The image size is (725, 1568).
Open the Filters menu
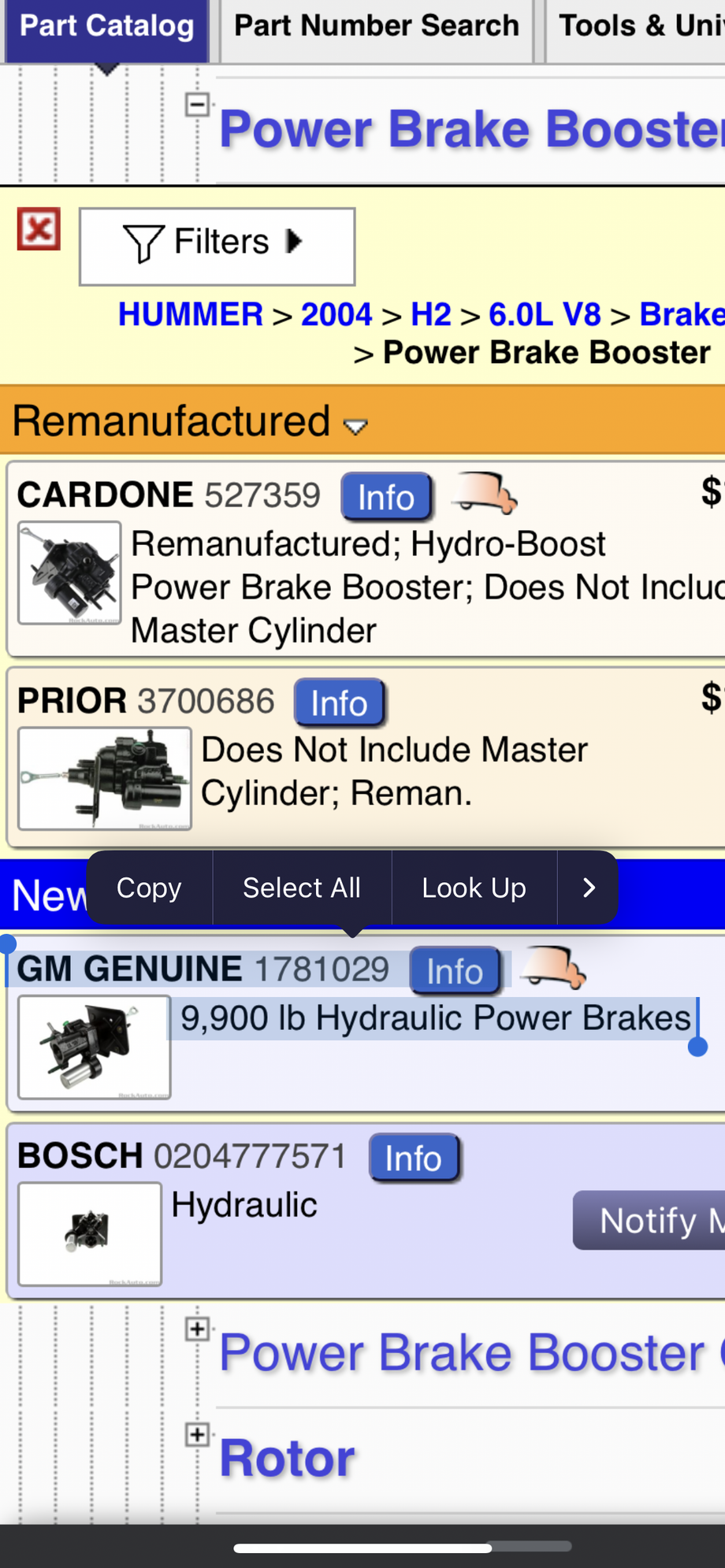click(217, 246)
